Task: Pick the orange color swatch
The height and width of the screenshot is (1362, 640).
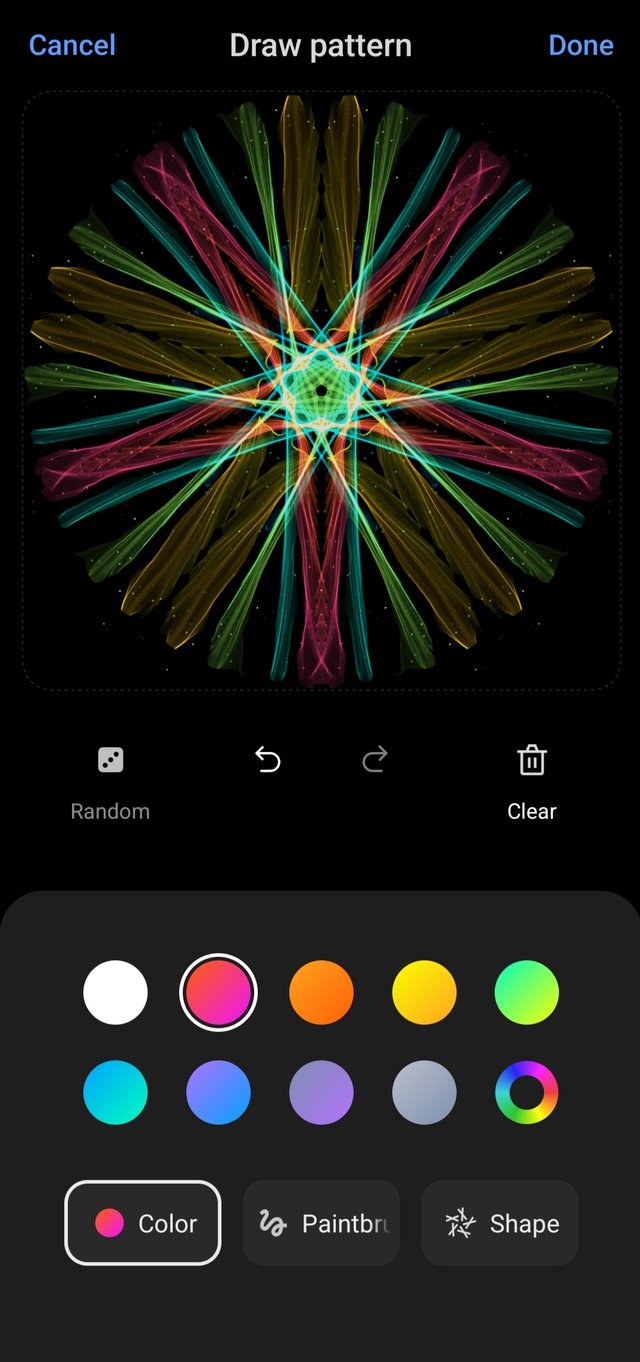Action: pos(321,992)
